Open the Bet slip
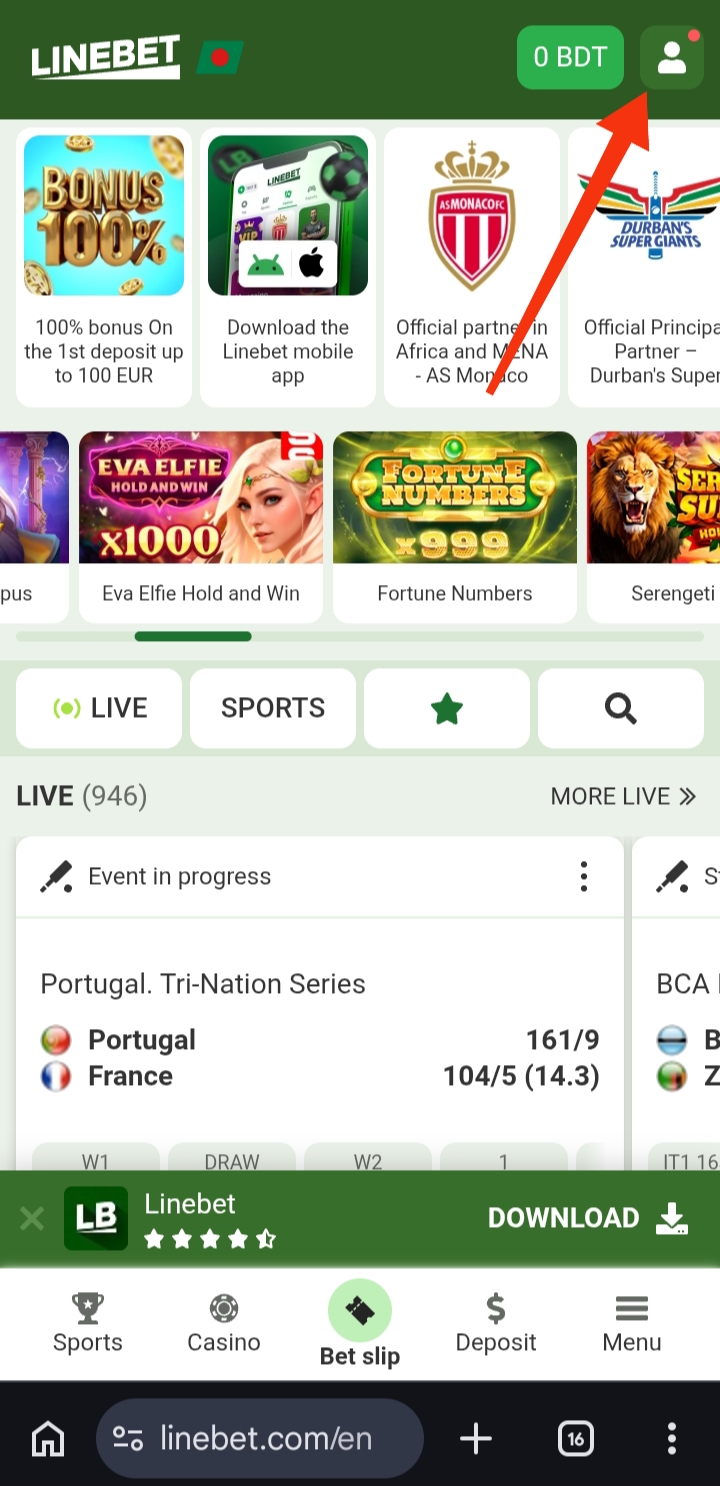This screenshot has height=1486, width=720. tap(360, 1324)
